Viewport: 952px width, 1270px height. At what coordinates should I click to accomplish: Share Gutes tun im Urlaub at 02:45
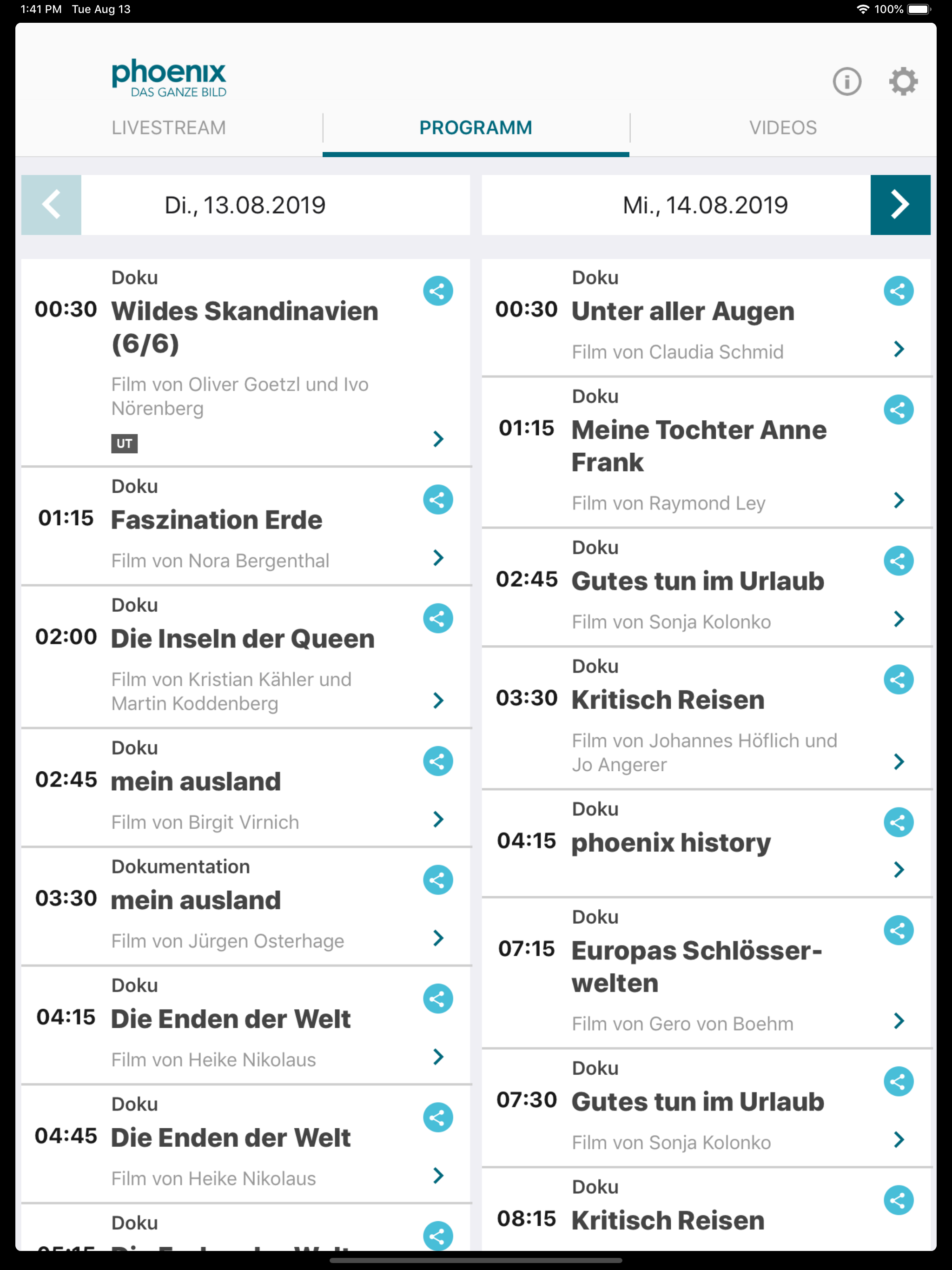pos(898,561)
